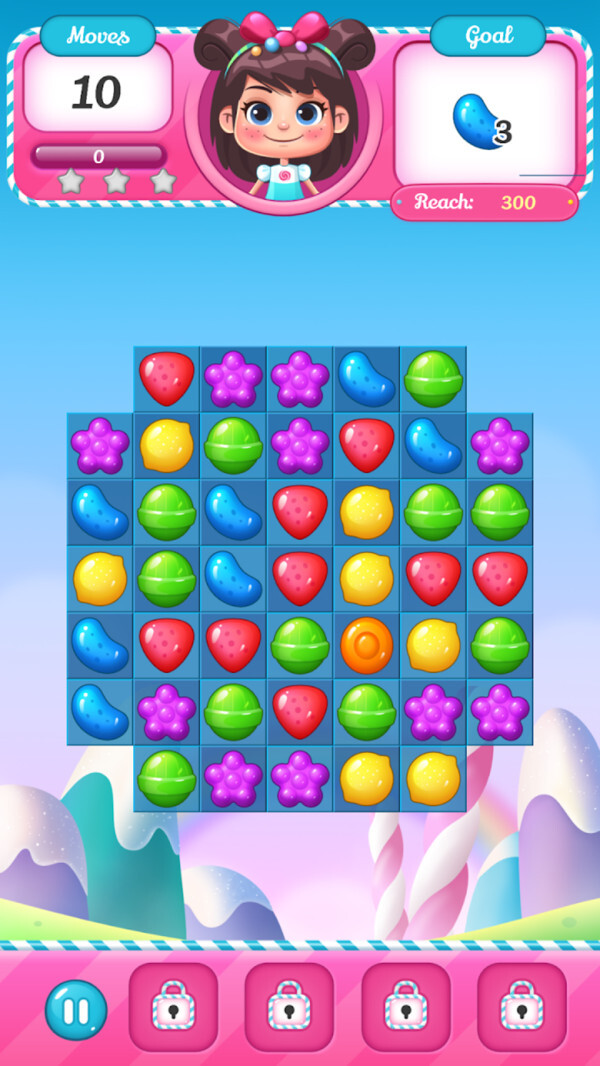Select the orange swirl candy
This screenshot has width=600, height=1066.
pyautogui.click(x=366, y=645)
